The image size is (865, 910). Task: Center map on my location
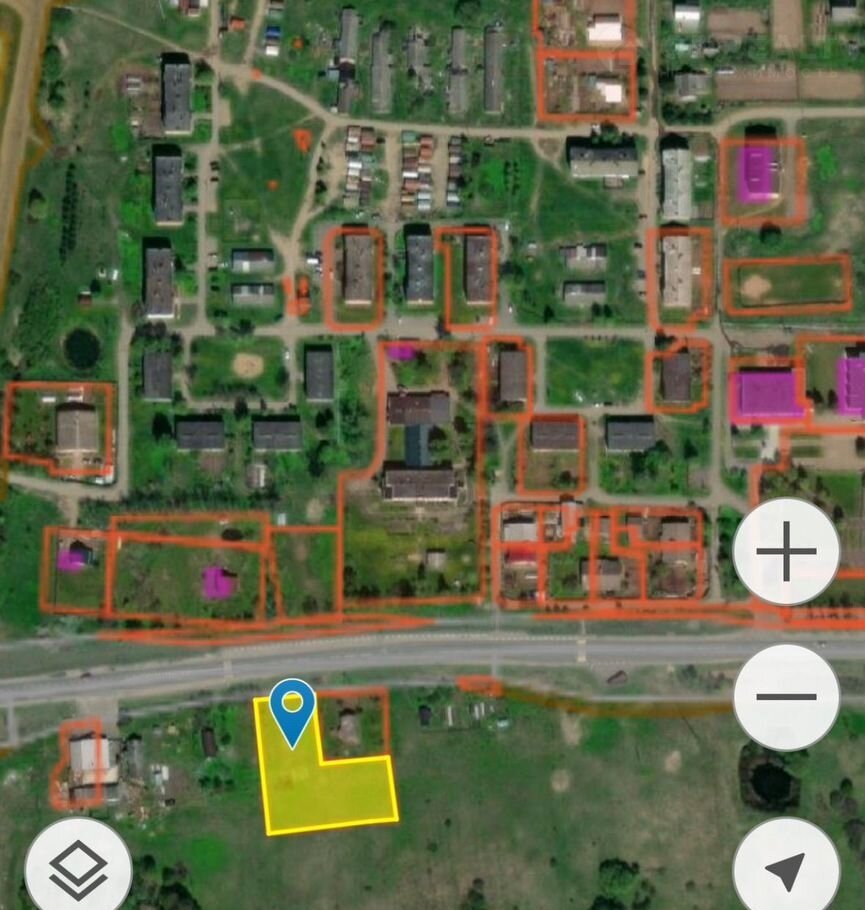(786, 868)
